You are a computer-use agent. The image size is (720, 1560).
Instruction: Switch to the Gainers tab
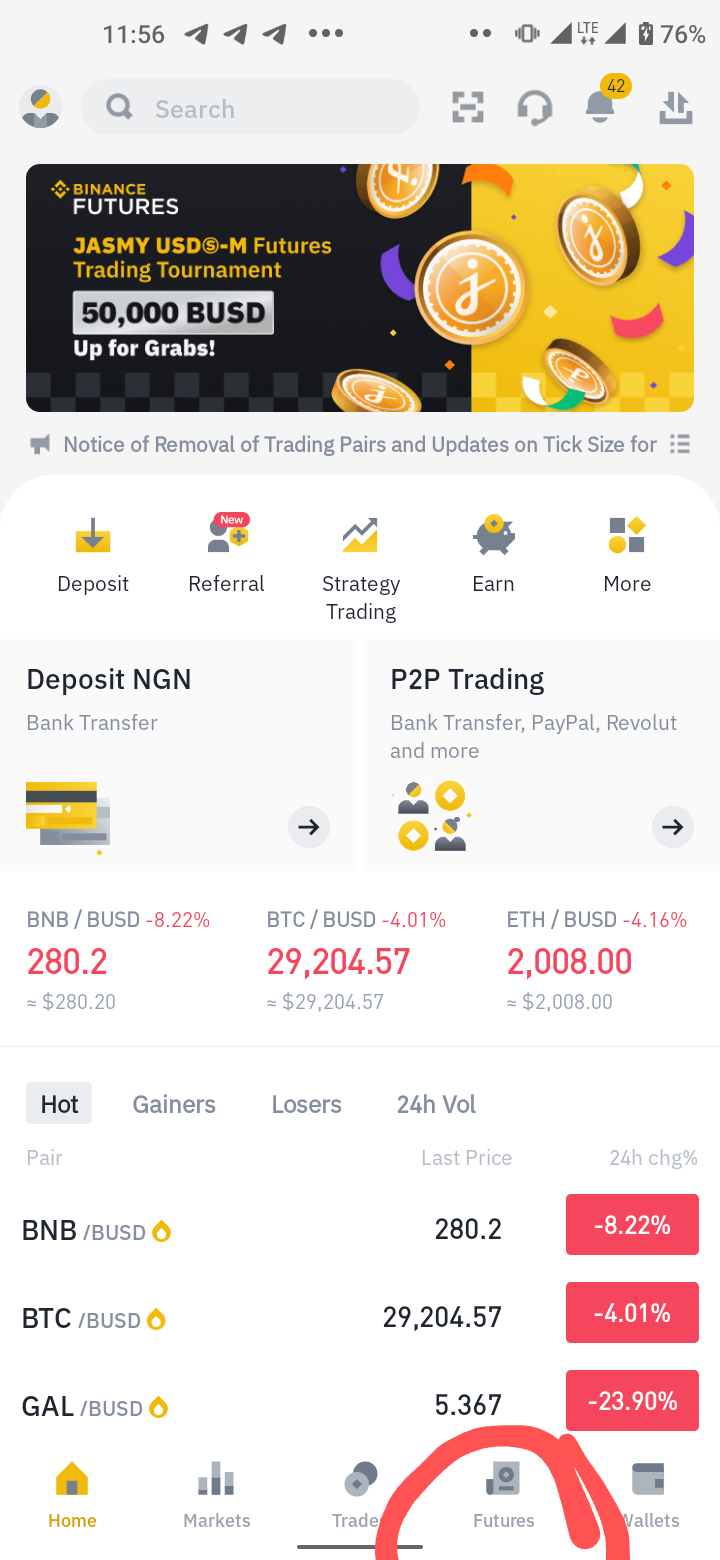click(x=174, y=1104)
